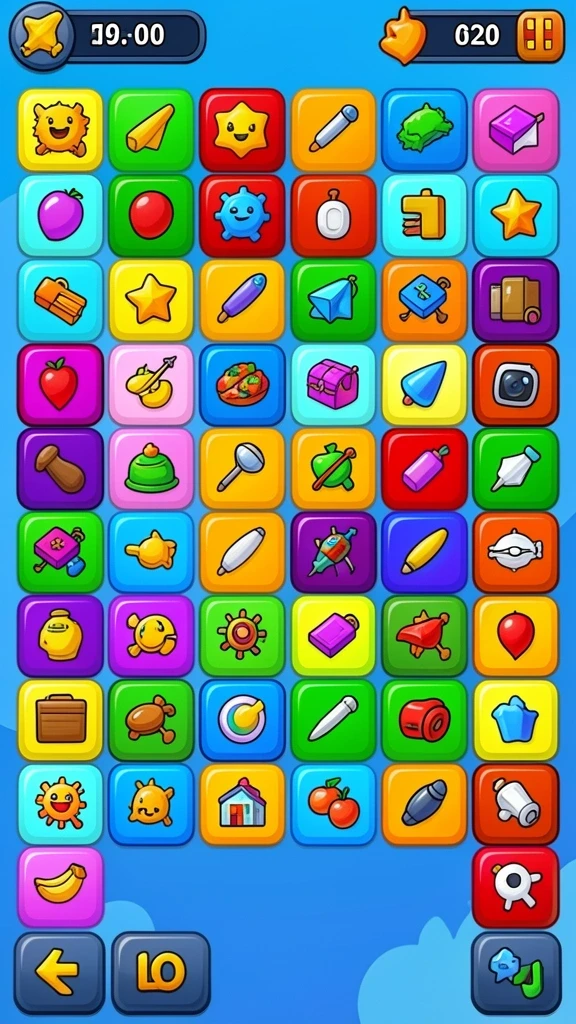The image size is (576, 1024).
Task: Tap the magnifying glass tile
Action: click(x=242, y=468)
